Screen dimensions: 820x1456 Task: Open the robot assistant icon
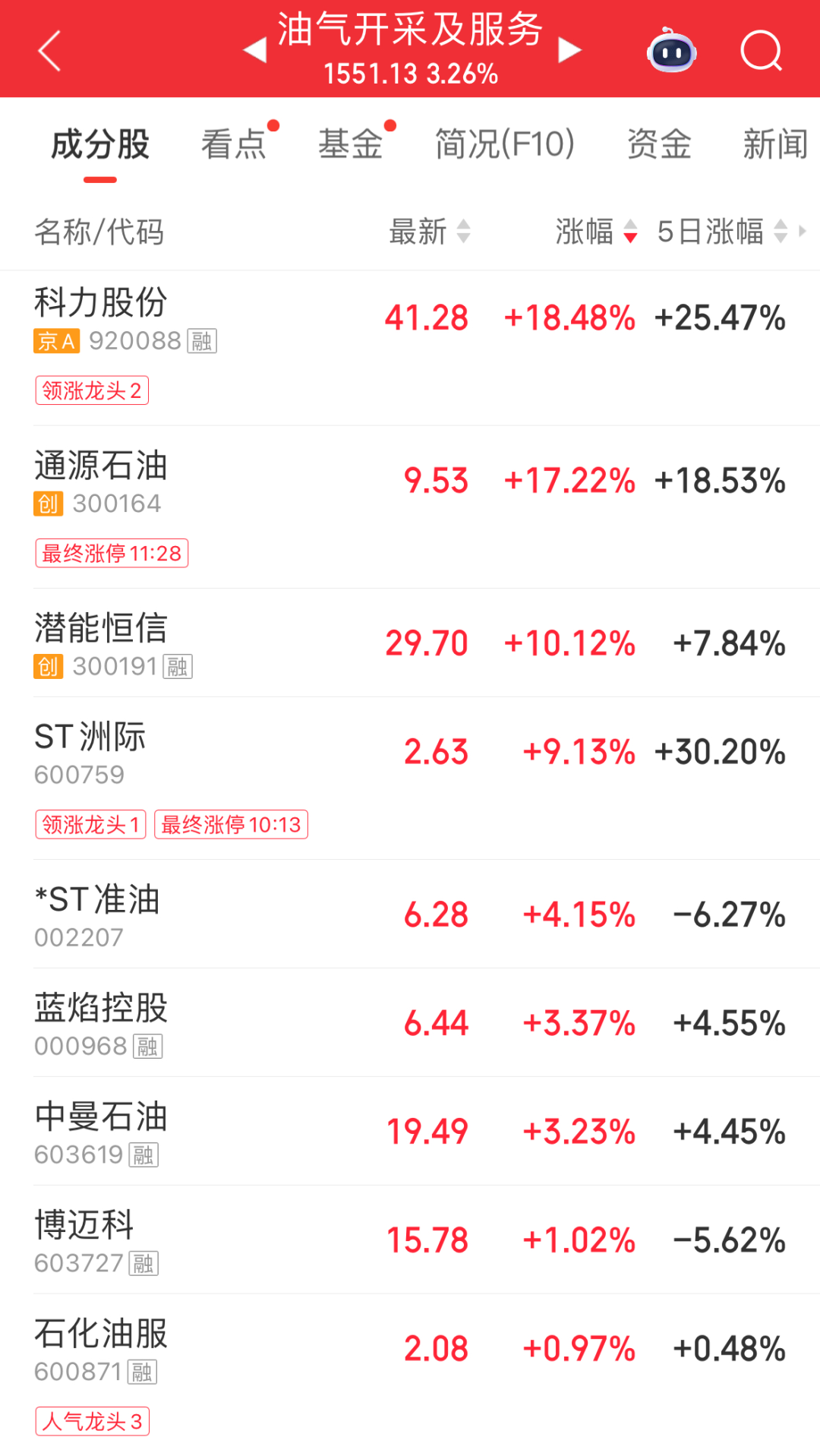point(672,51)
